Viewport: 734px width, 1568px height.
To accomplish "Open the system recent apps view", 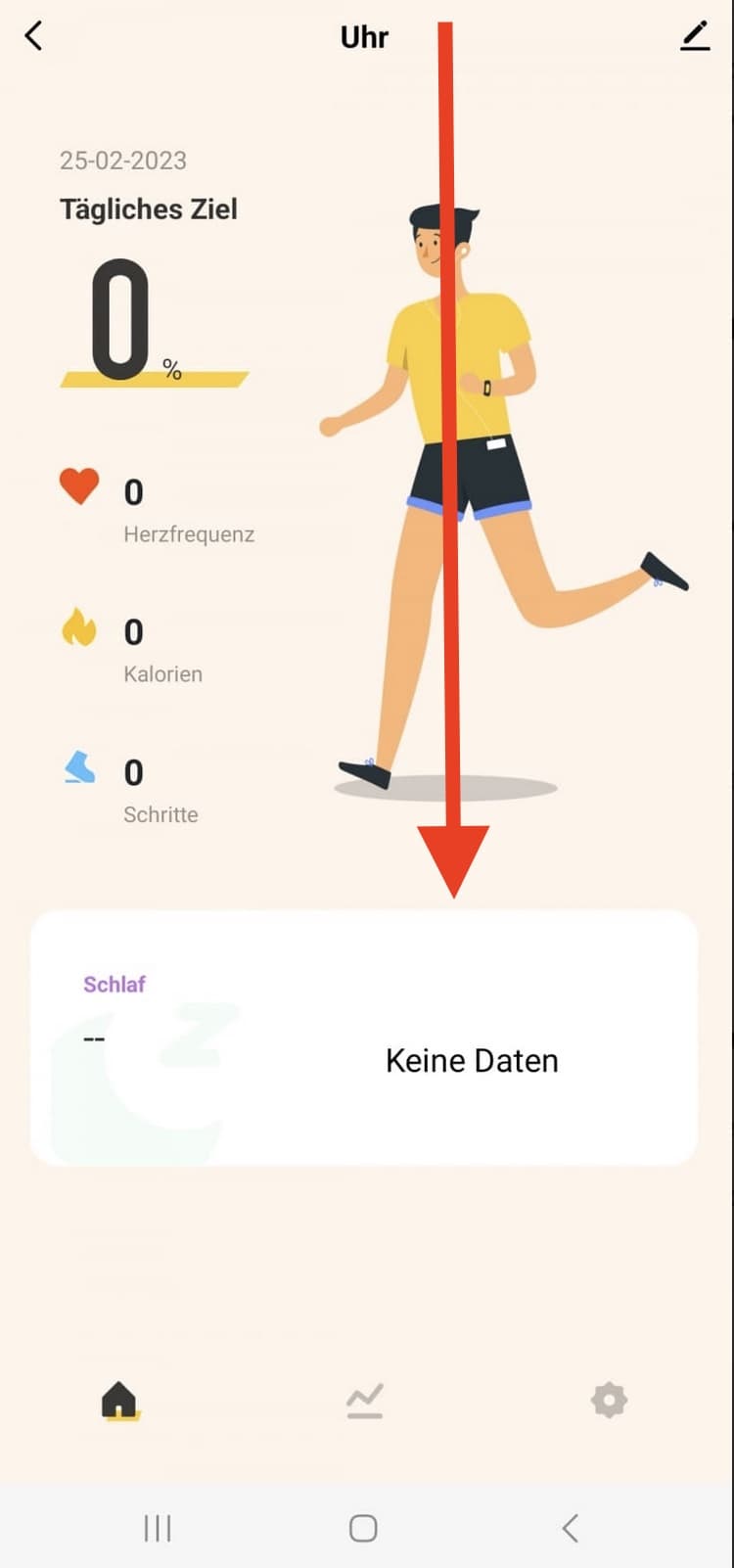I will coord(158,1528).
